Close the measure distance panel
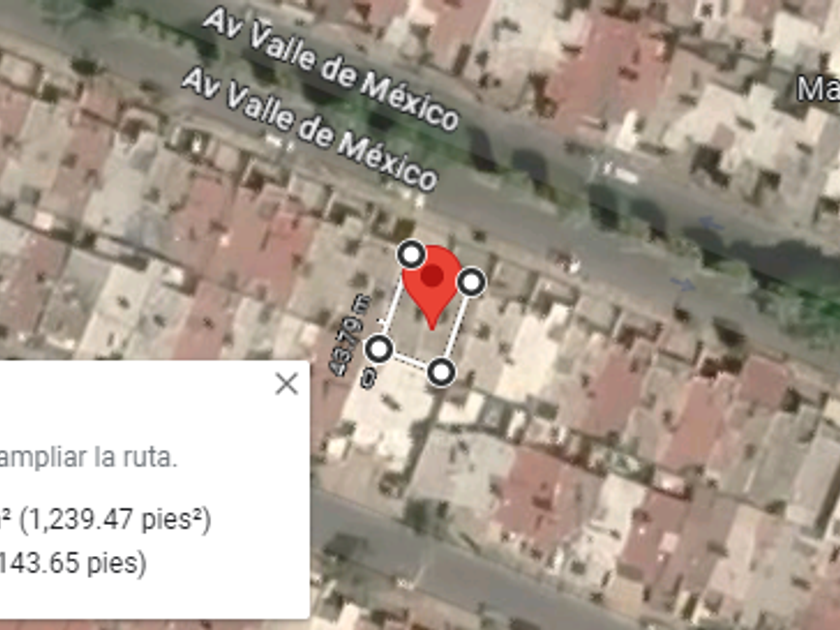 (x=286, y=383)
